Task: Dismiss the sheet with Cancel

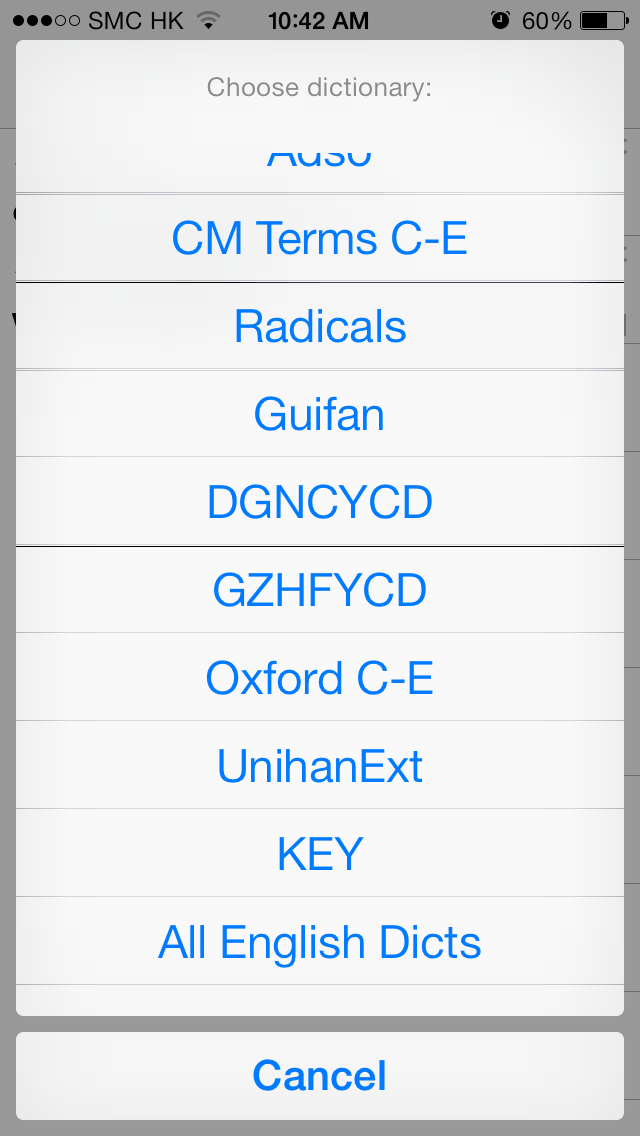Action: pos(320,1076)
